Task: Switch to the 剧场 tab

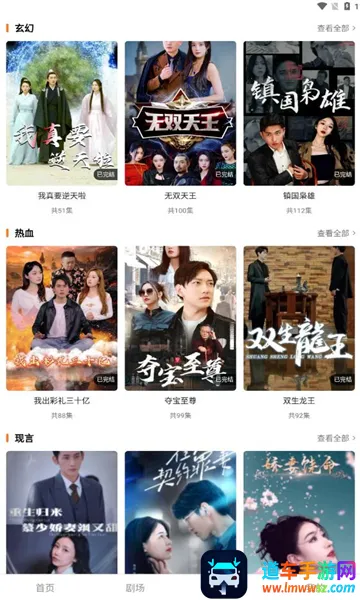Action: 135,587
